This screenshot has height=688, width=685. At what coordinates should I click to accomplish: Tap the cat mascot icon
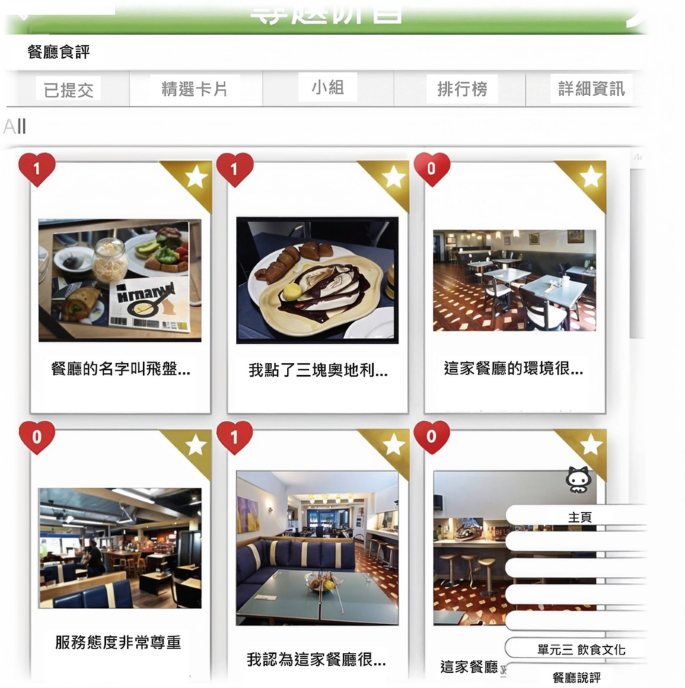point(578,479)
